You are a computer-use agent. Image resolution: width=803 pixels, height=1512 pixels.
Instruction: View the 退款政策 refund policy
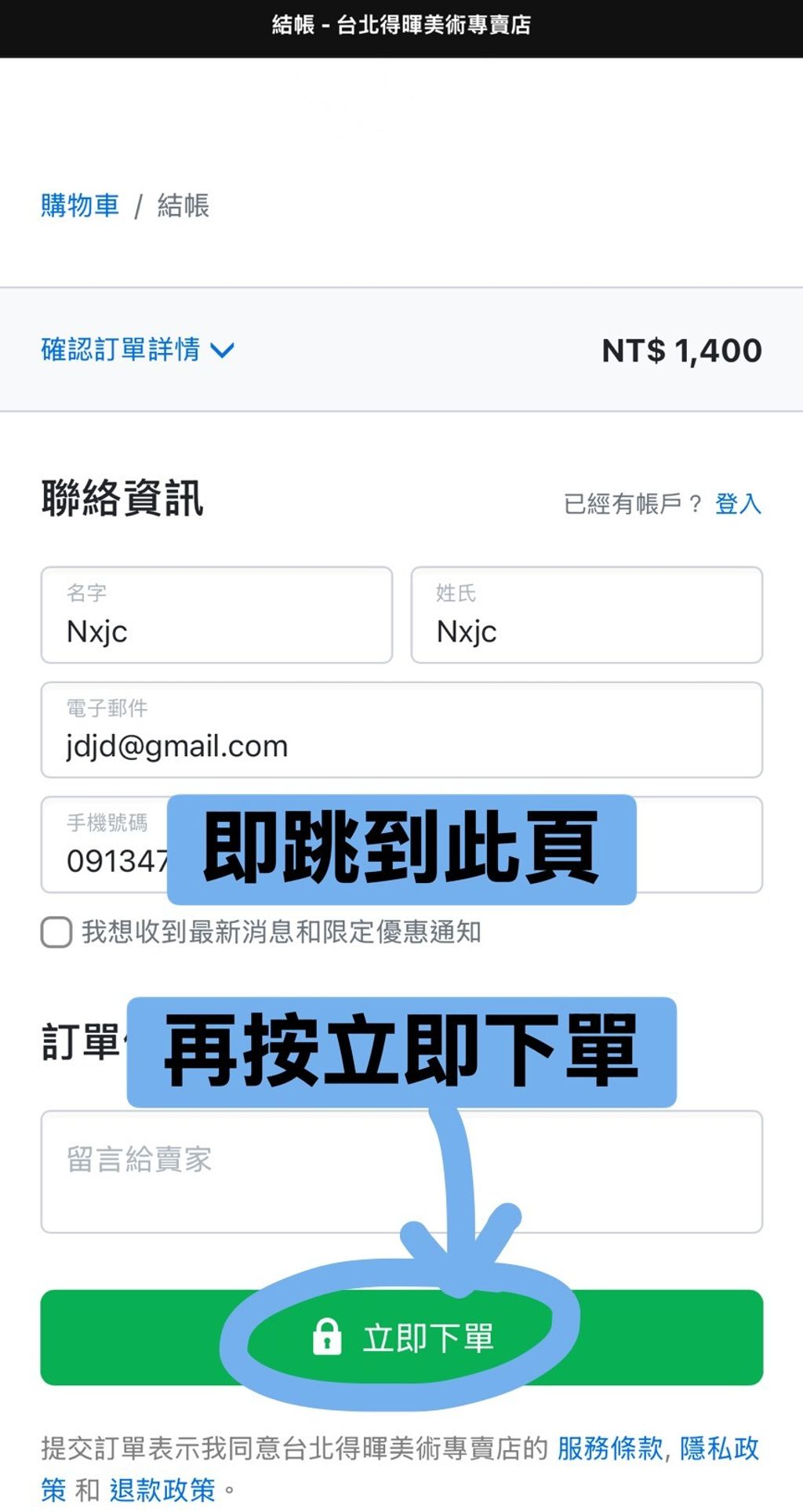pos(160,1489)
